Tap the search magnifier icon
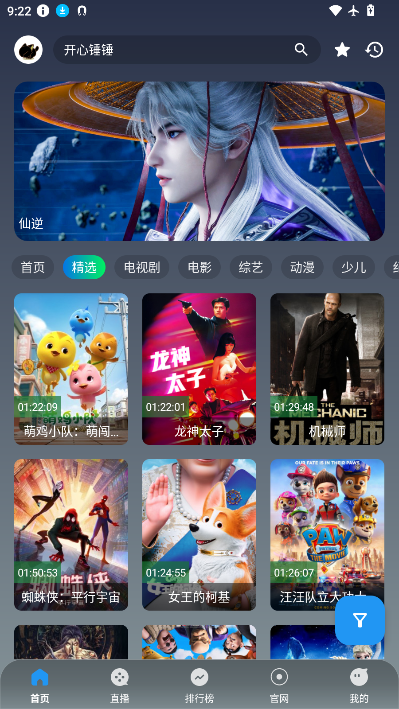This screenshot has height=709, width=399. [301, 50]
